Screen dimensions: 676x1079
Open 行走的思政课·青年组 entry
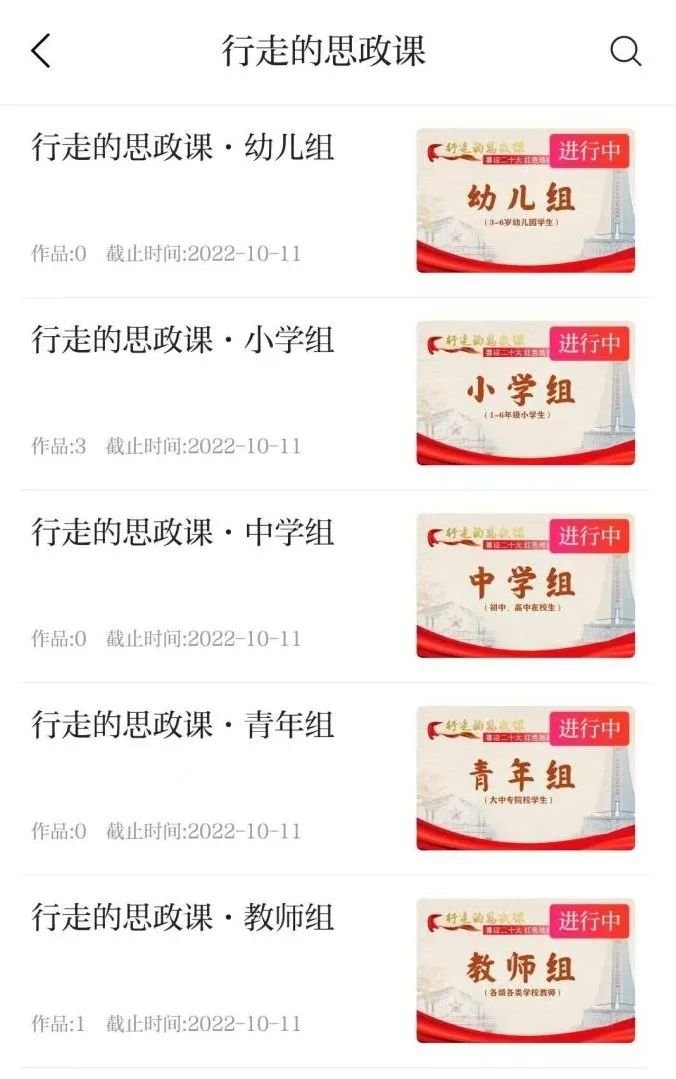coord(184,725)
